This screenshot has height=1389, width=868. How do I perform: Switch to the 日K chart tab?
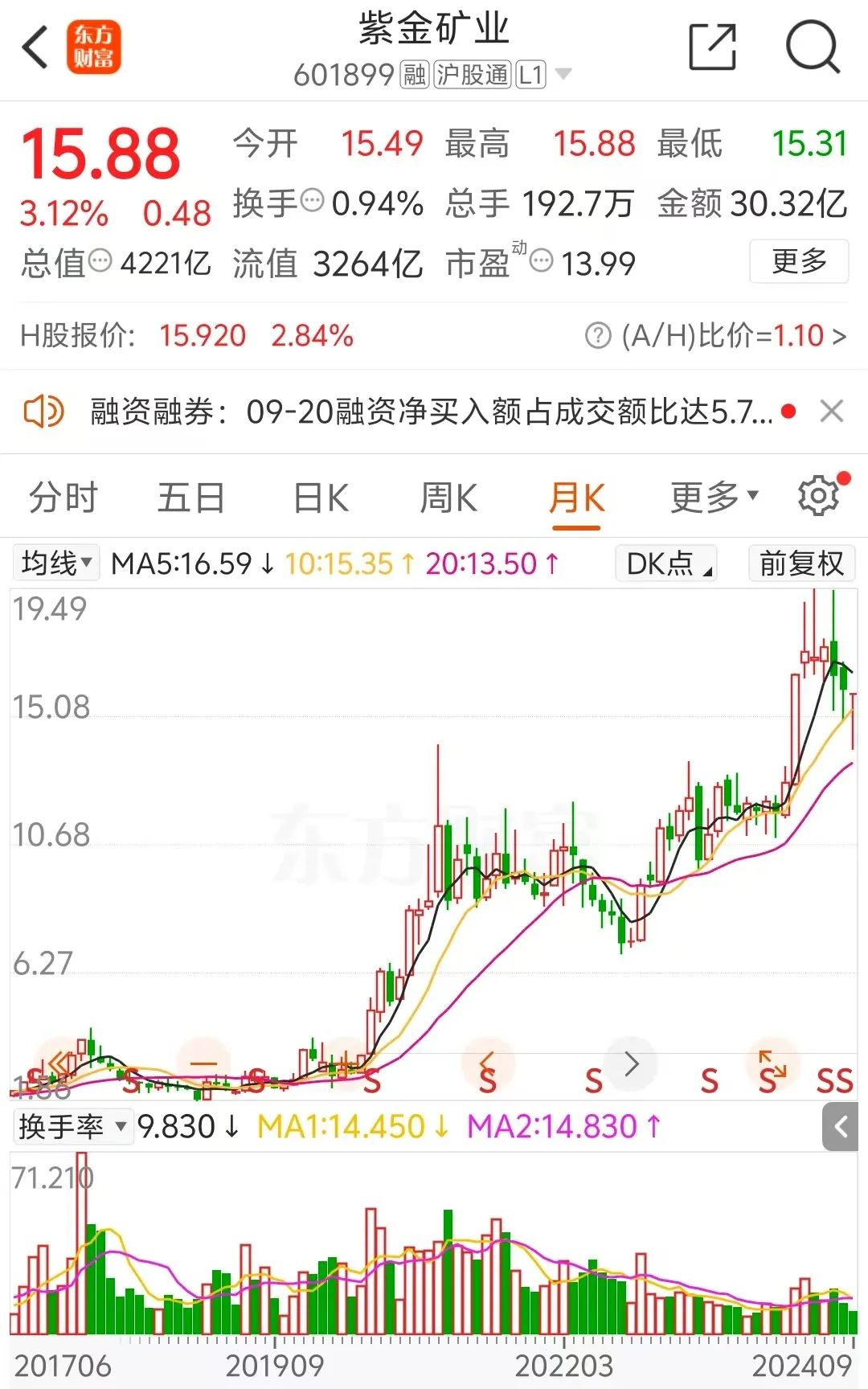[x=319, y=497]
